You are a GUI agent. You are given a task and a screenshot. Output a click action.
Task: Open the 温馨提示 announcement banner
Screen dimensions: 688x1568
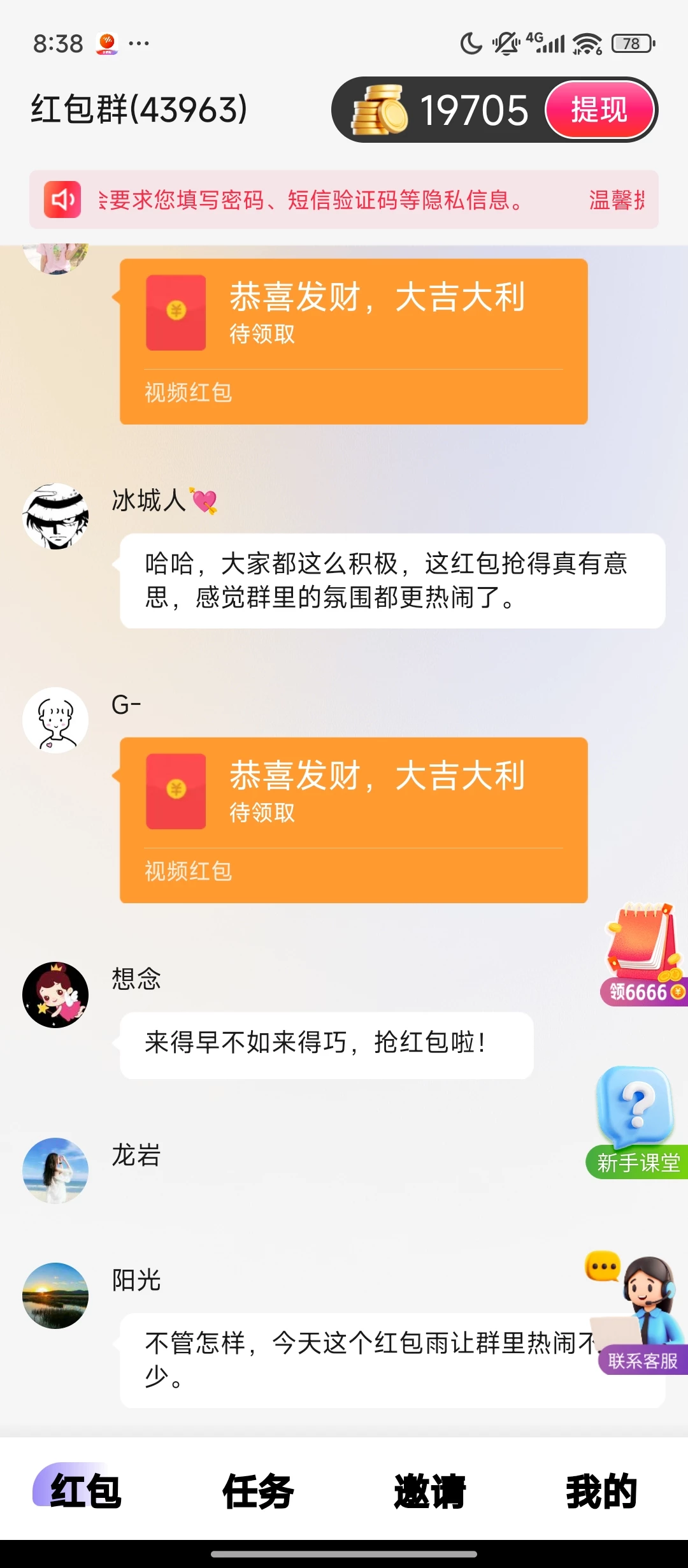point(344,200)
